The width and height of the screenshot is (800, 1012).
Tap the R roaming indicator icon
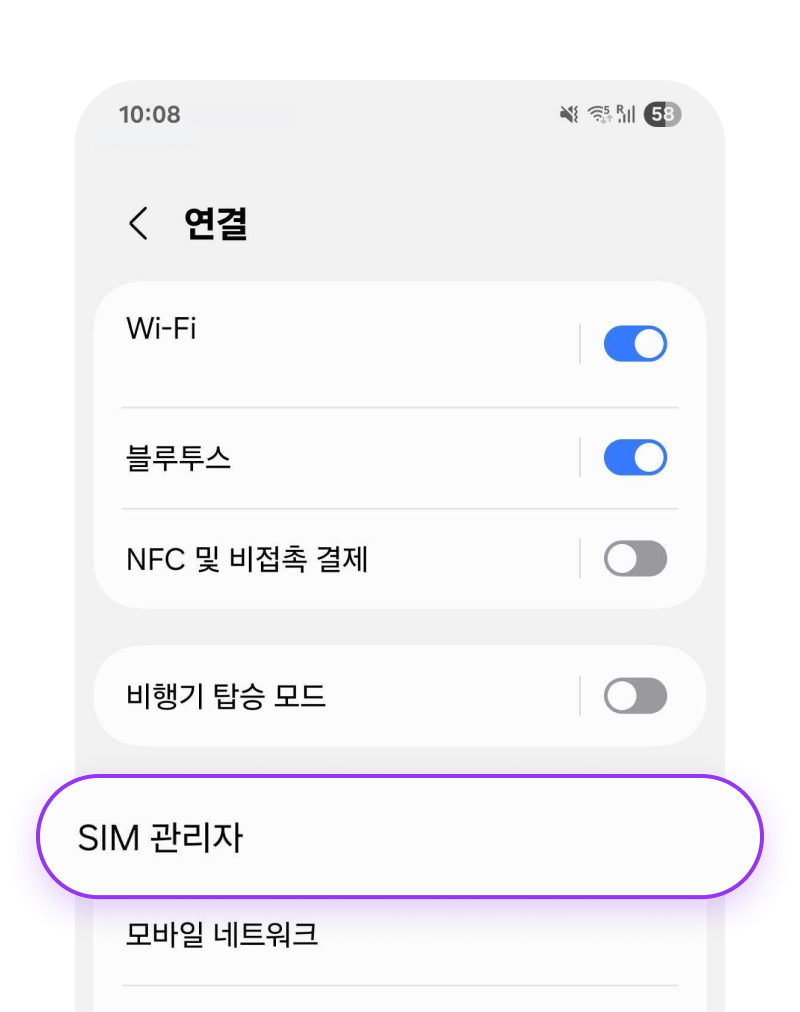pyautogui.click(x=620, y=108)
